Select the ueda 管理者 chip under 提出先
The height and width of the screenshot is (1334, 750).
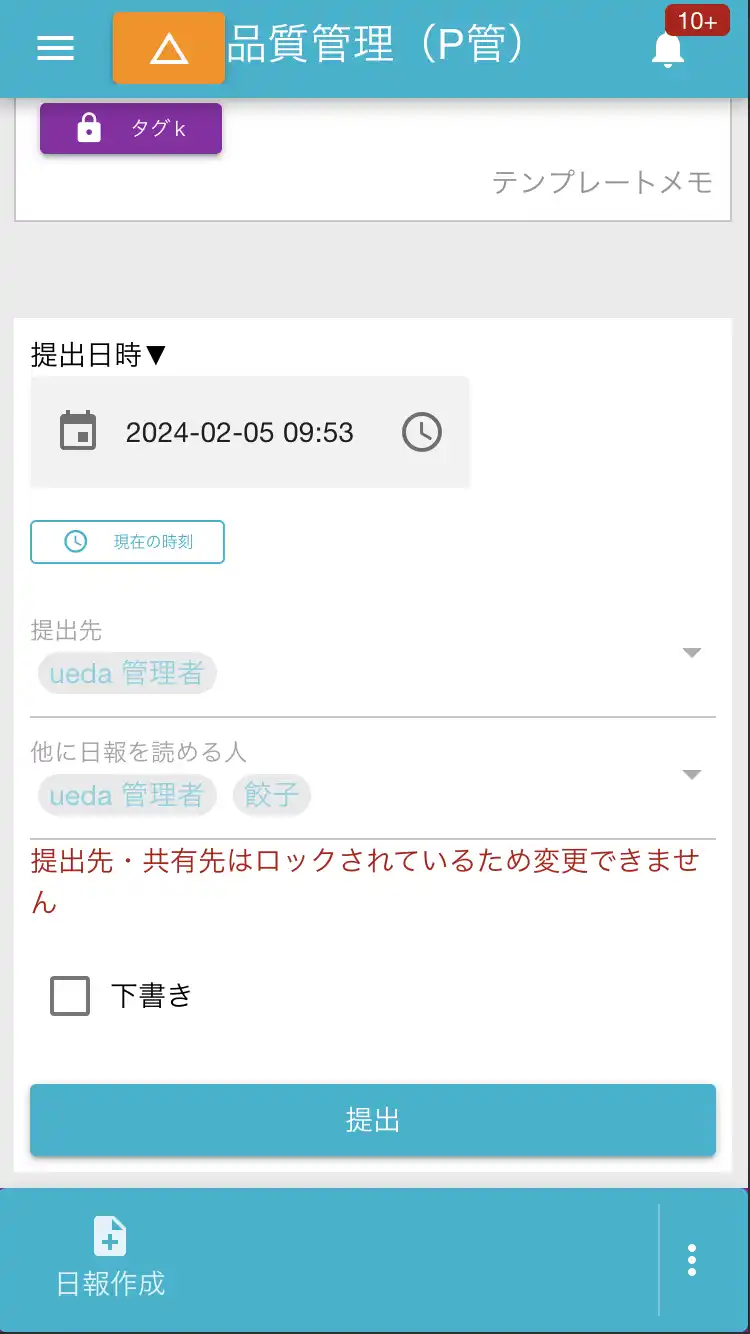click(126, 673)
